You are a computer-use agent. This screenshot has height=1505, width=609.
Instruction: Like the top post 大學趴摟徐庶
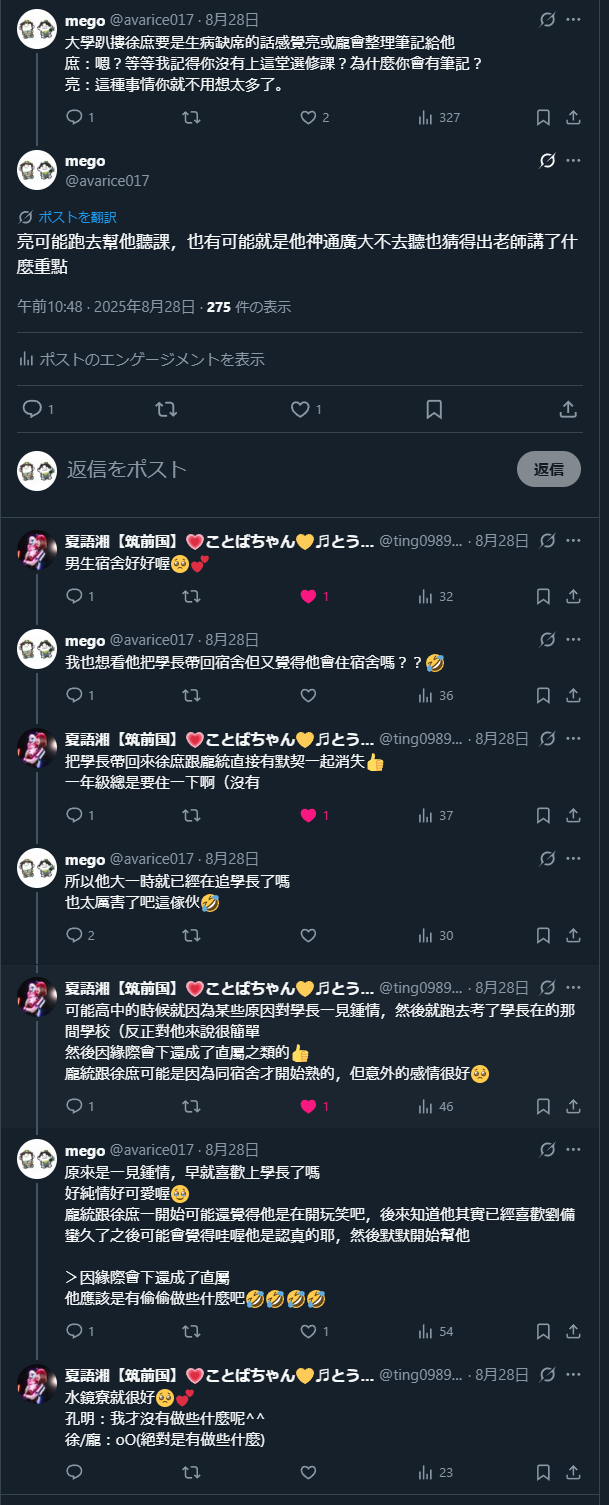pyautogui.click(x=309, y=117)
